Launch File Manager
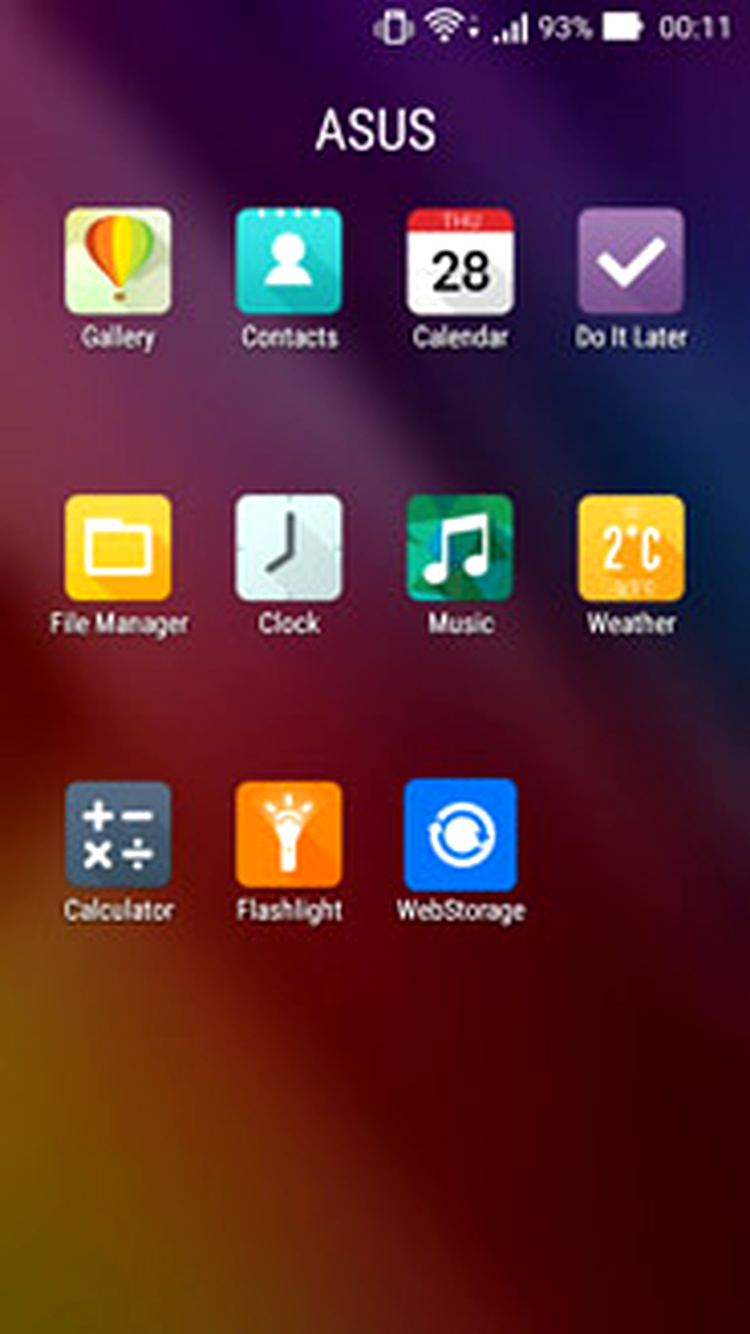The height and width of the screenshot is (1334, 750). click(x=118, y=548)
